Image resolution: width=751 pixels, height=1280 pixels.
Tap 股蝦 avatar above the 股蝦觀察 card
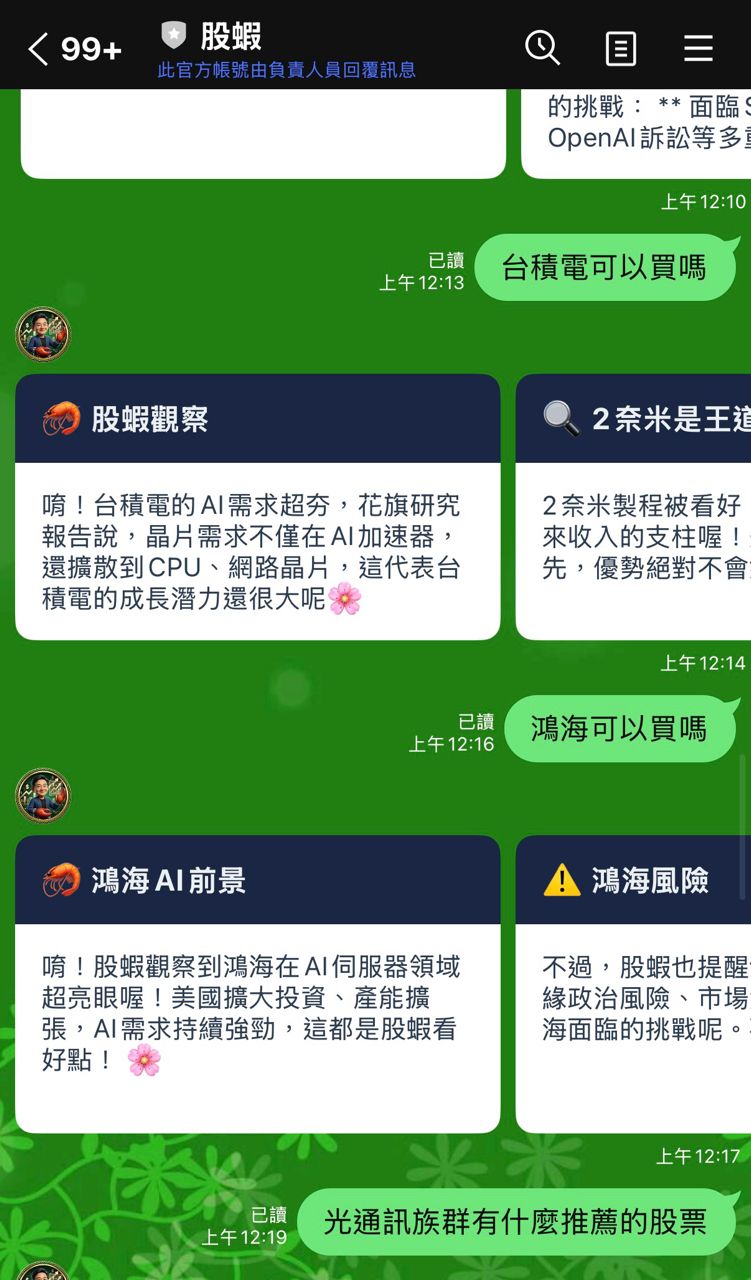(43, 334)
